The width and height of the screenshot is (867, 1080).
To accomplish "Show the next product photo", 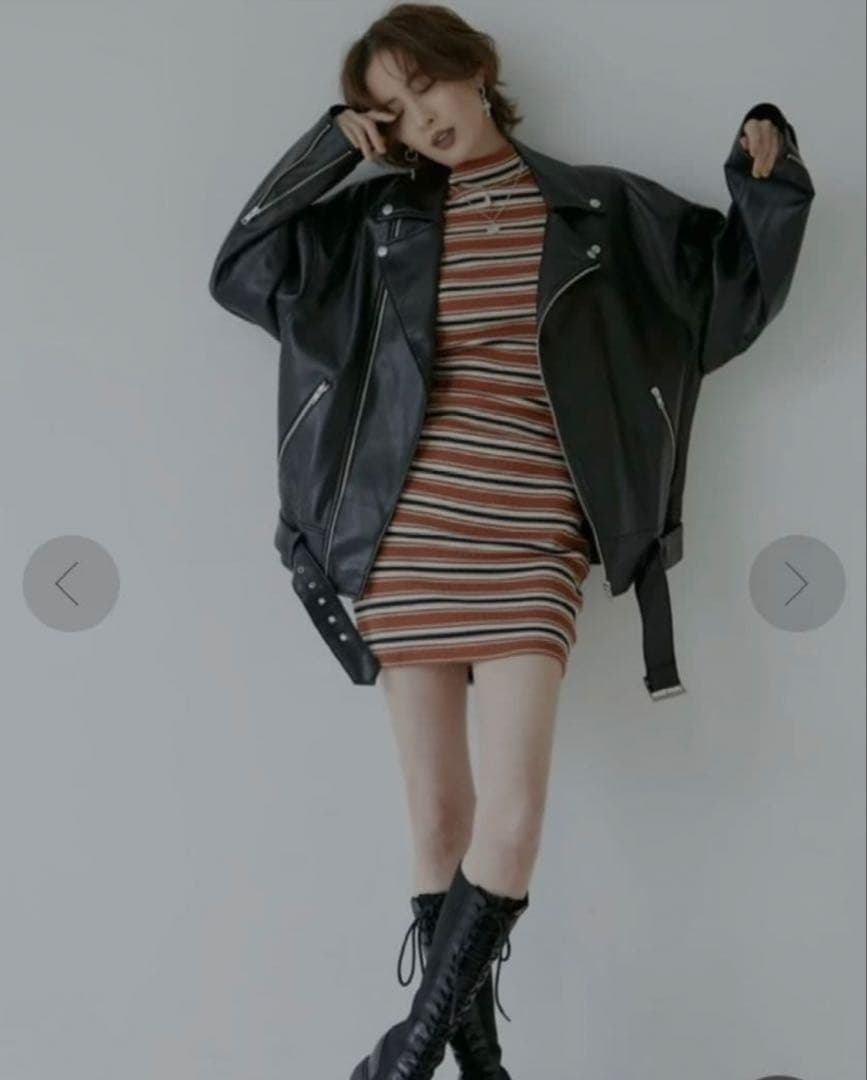I will pos(796,583).
